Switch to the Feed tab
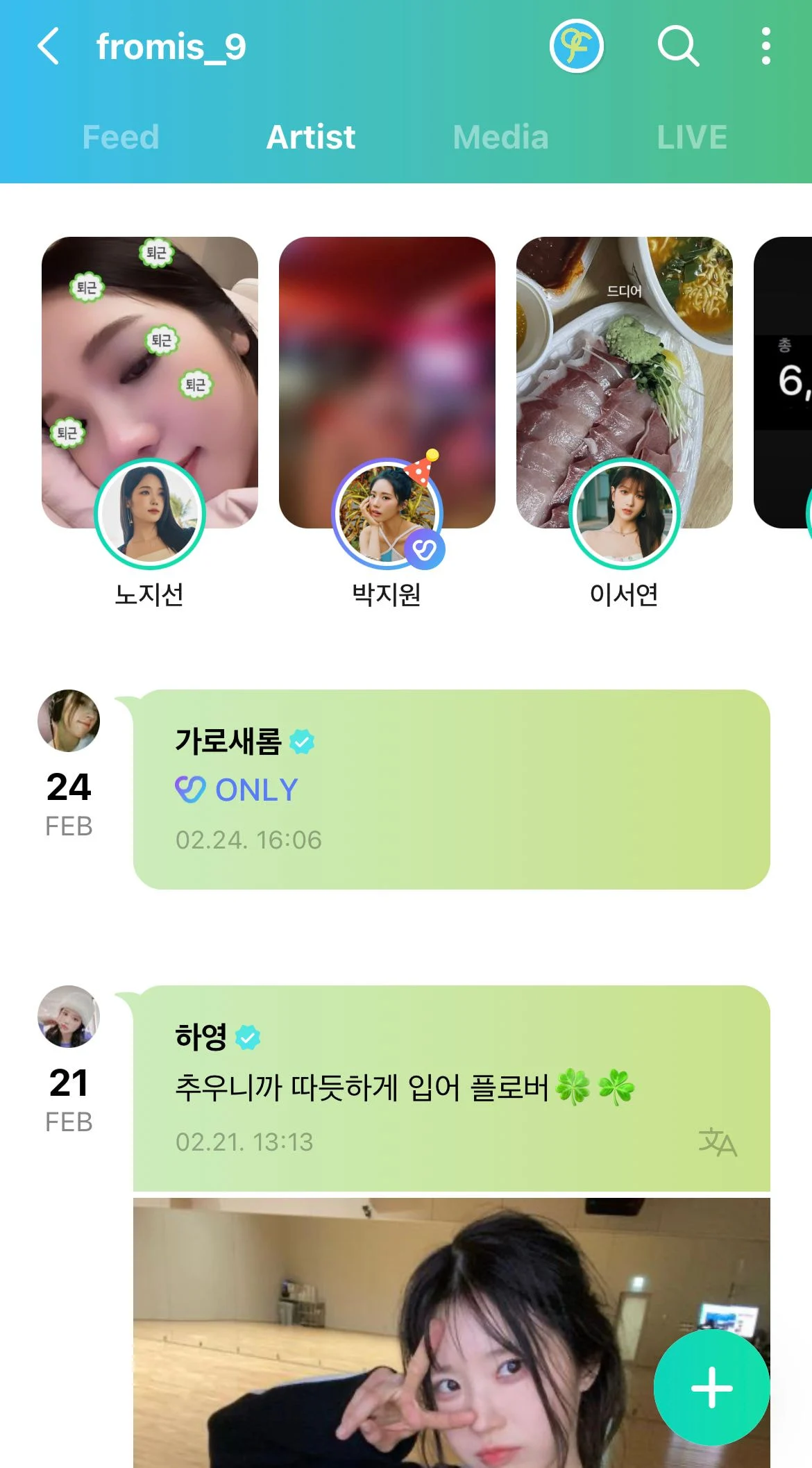 [121, 137]
